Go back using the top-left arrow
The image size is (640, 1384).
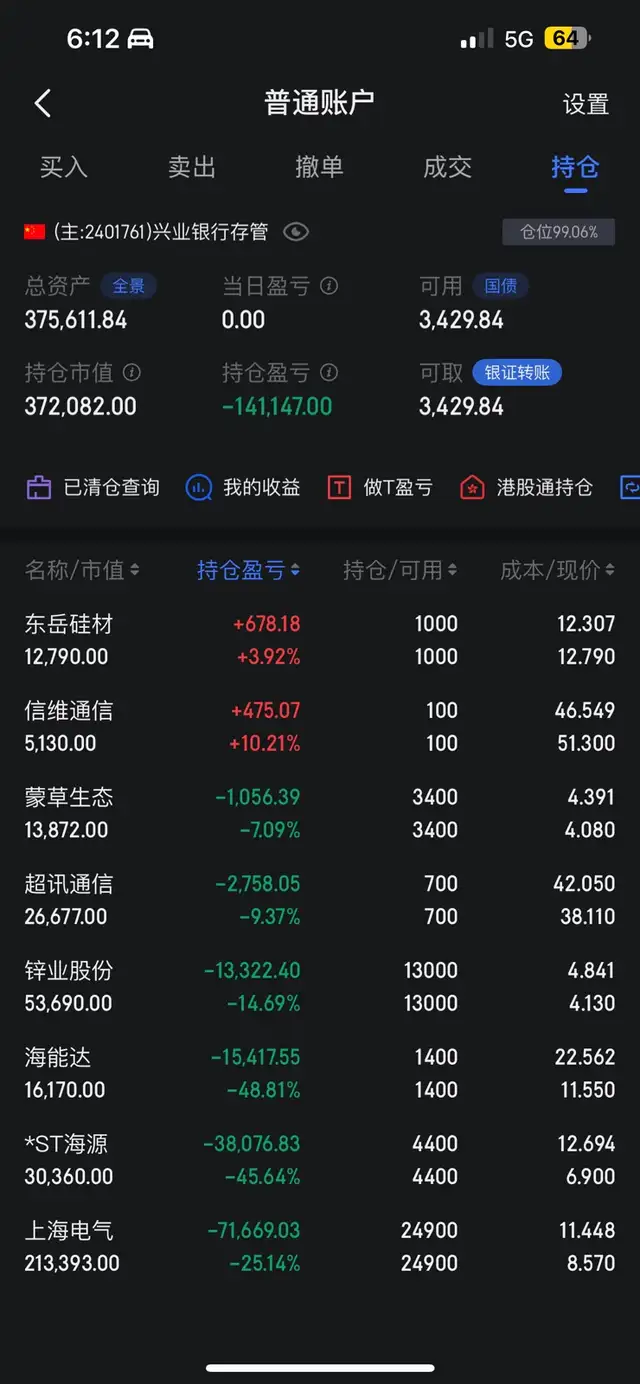tap(43, 103)
